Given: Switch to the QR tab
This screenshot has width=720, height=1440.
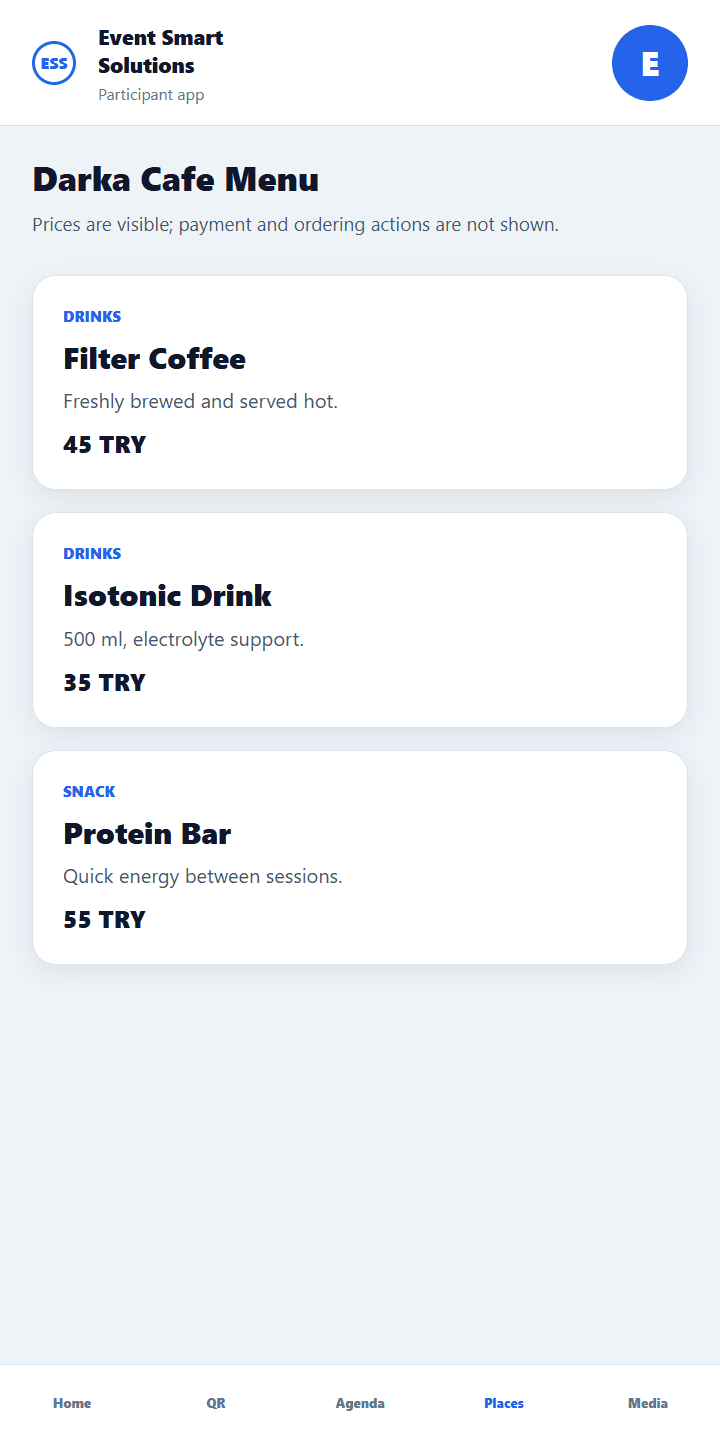Looking at the screenshot, I should point(216,1403).
